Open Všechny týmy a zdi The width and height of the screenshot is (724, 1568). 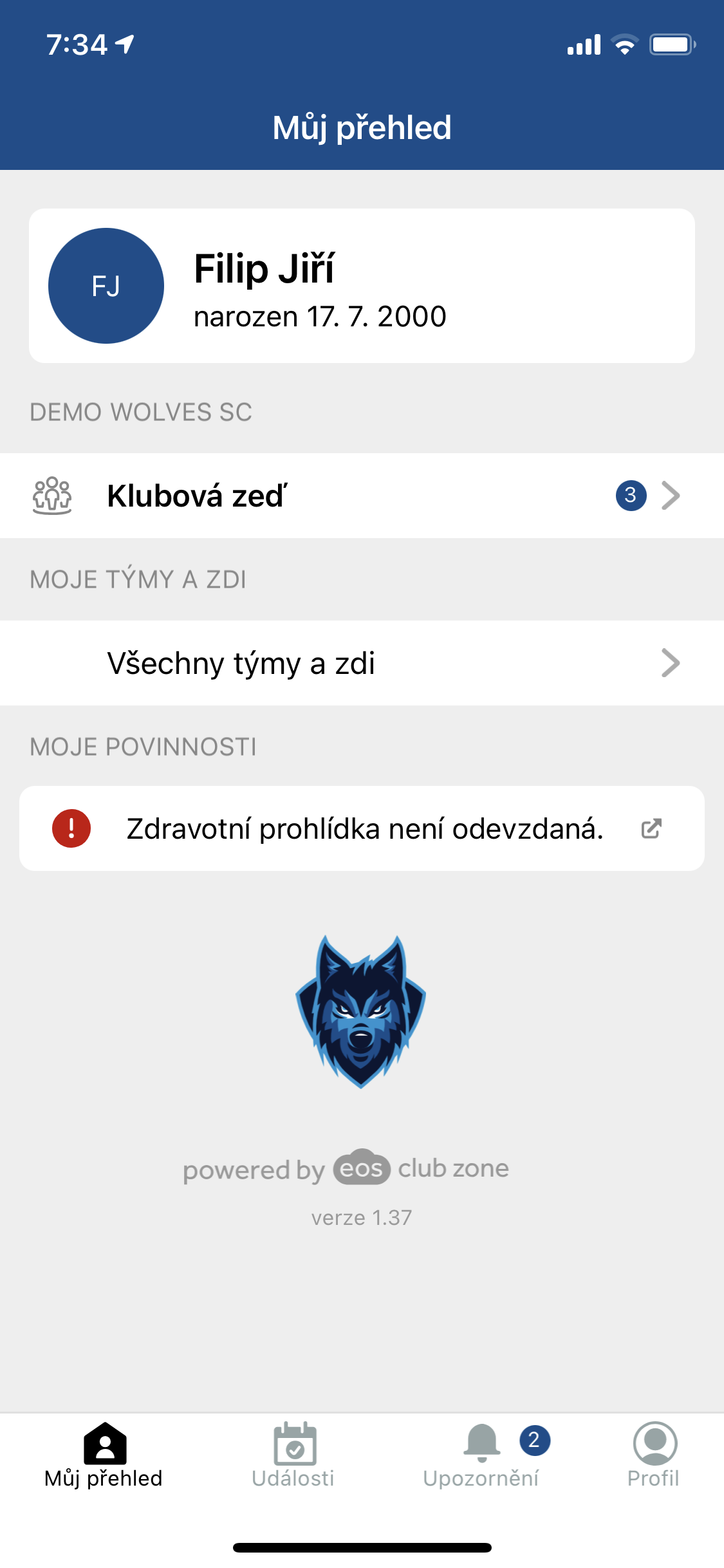coord(362,663)
